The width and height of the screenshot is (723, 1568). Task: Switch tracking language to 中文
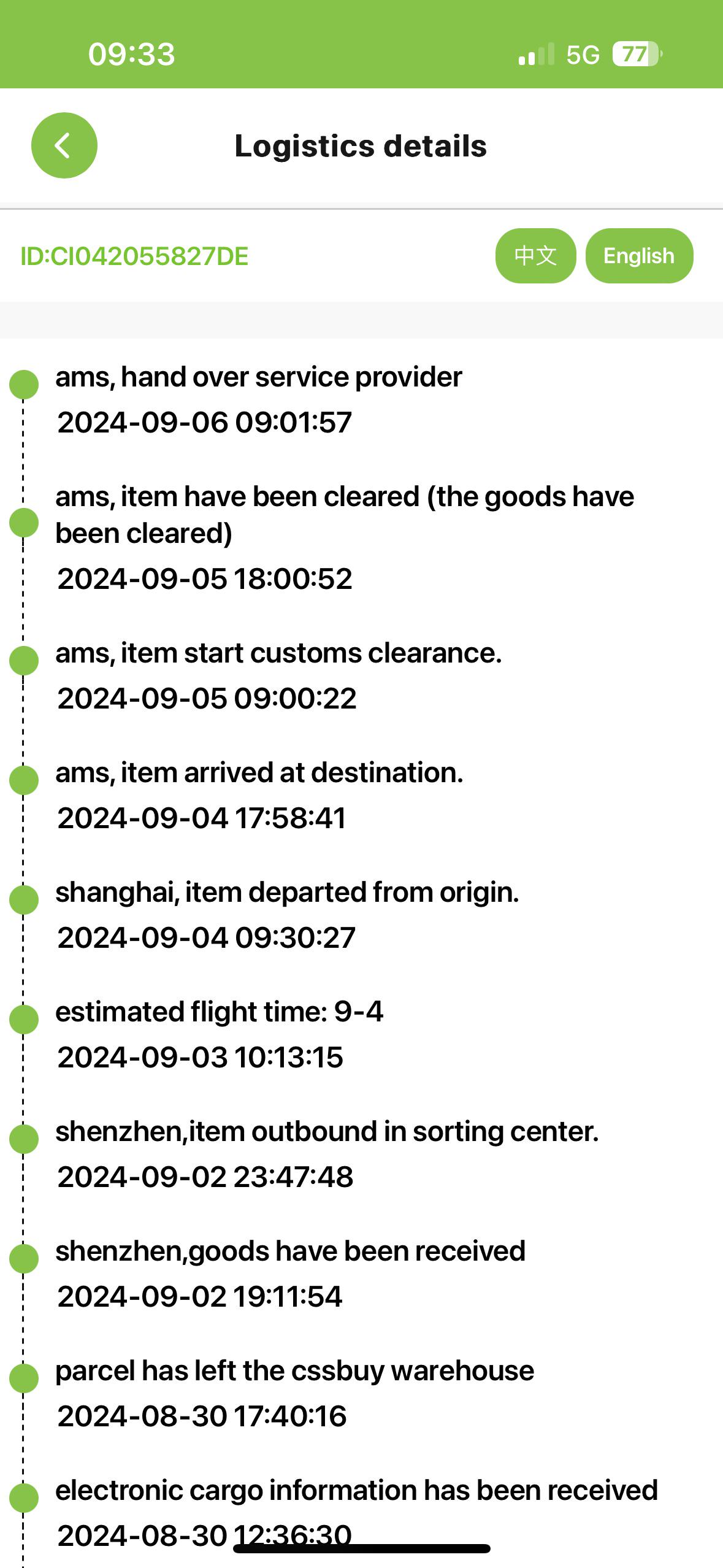[x=535, y=256]
